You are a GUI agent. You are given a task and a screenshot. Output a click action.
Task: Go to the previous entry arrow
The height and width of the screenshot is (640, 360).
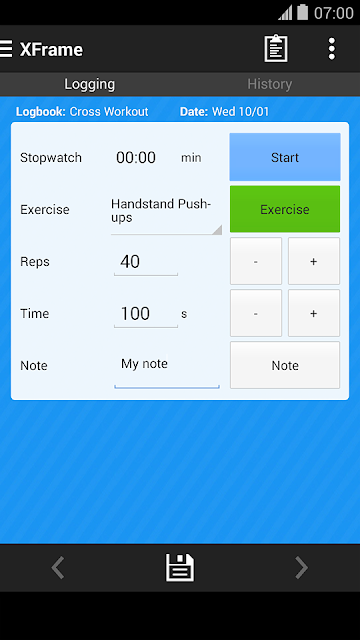(58, 567)
